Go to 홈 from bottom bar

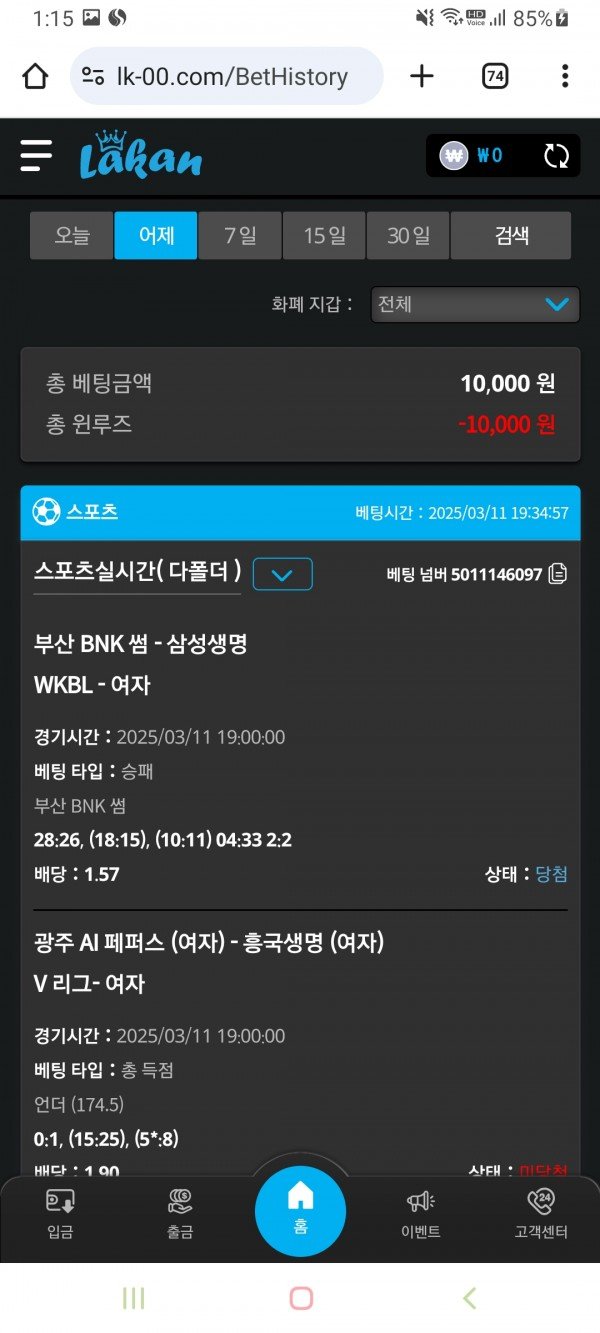(300, 1210)
